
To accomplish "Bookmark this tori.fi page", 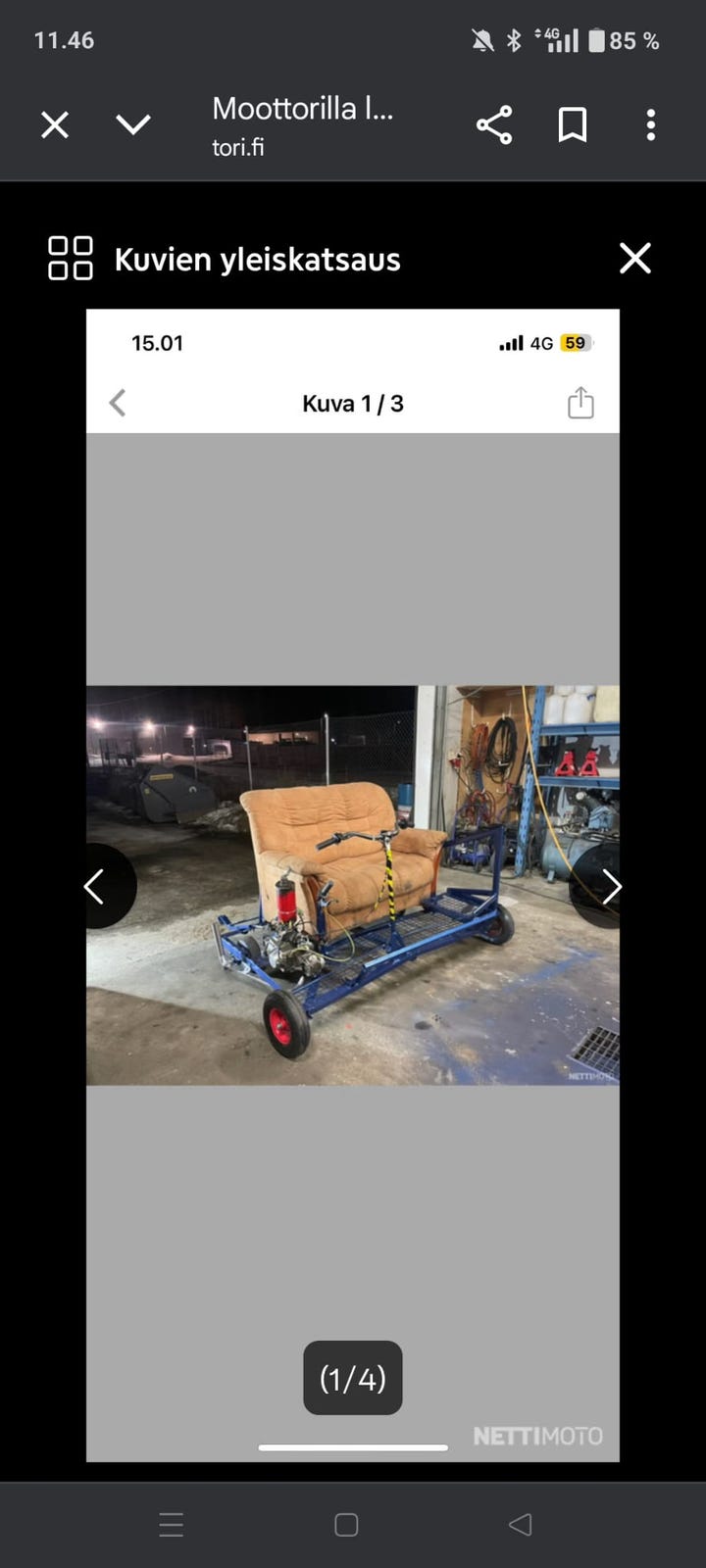I will pos(573,125).
